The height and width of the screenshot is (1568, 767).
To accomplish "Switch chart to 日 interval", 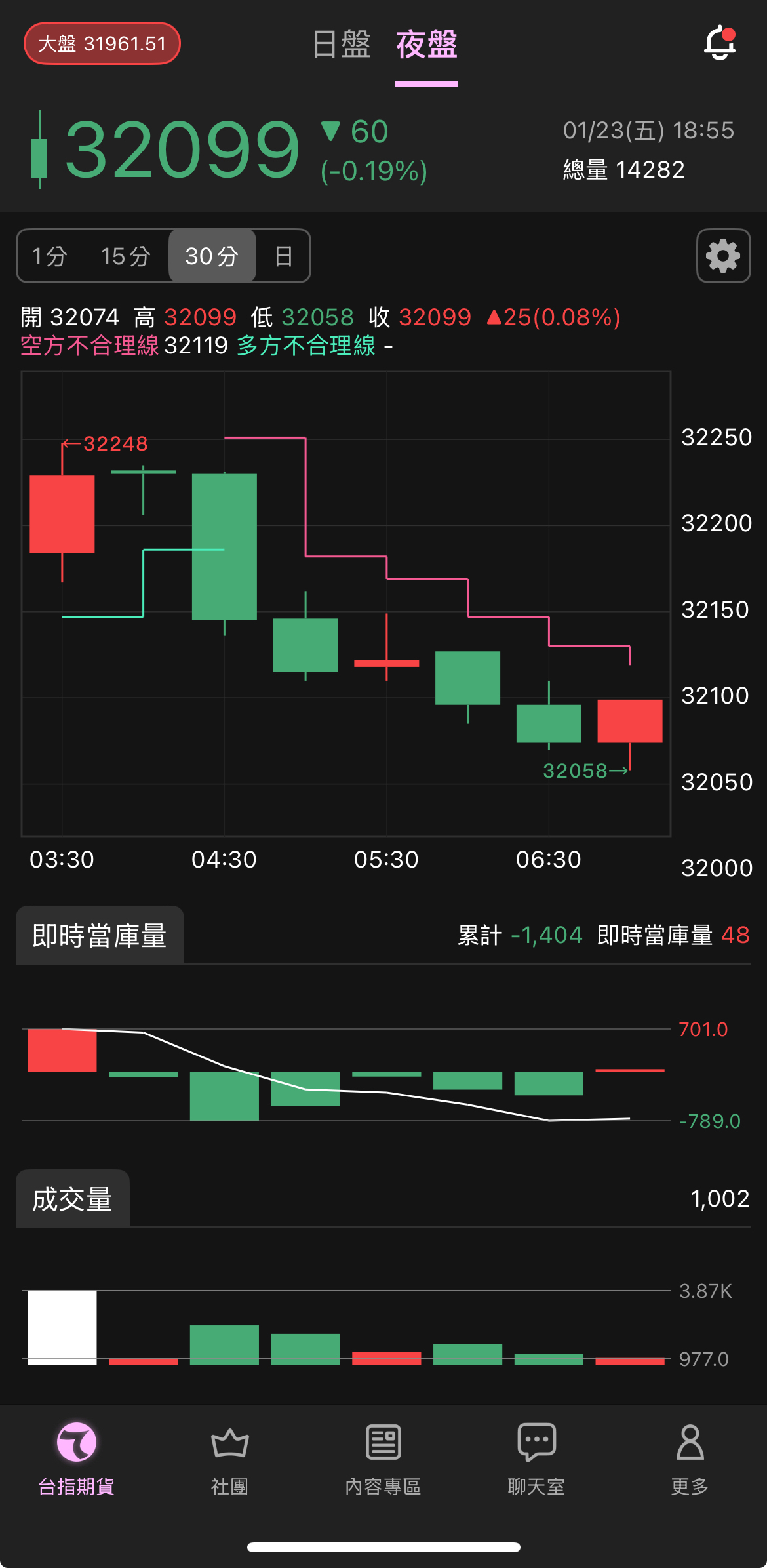I will coord(283,256).
